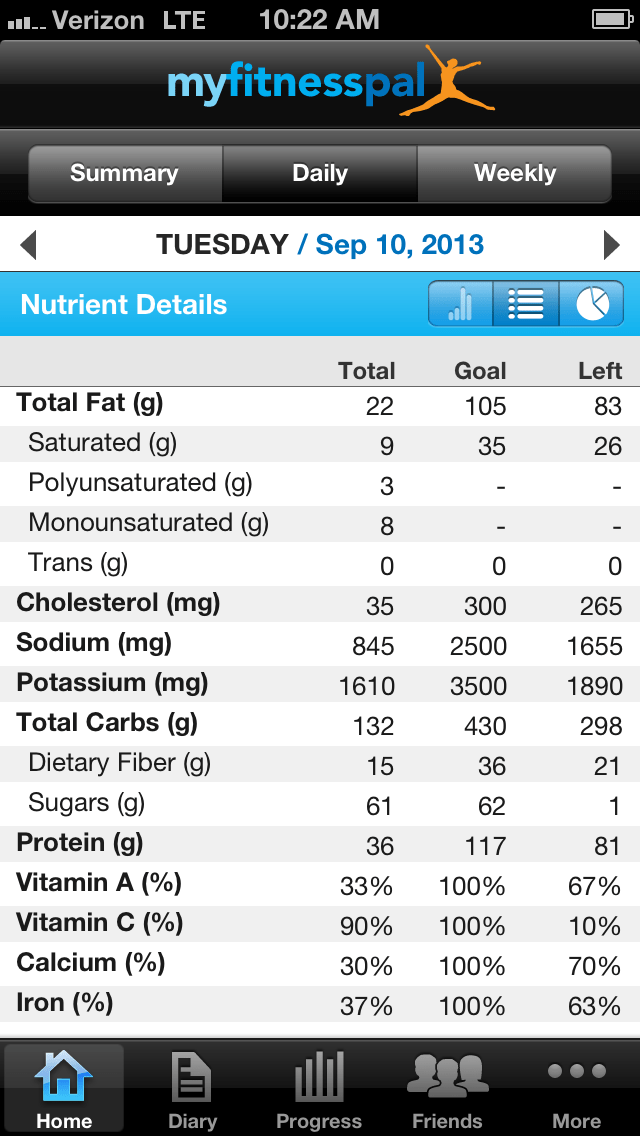Go to the previous day arrow
The width and height of the screenshot is (640, 1136).
click(28, 245)
